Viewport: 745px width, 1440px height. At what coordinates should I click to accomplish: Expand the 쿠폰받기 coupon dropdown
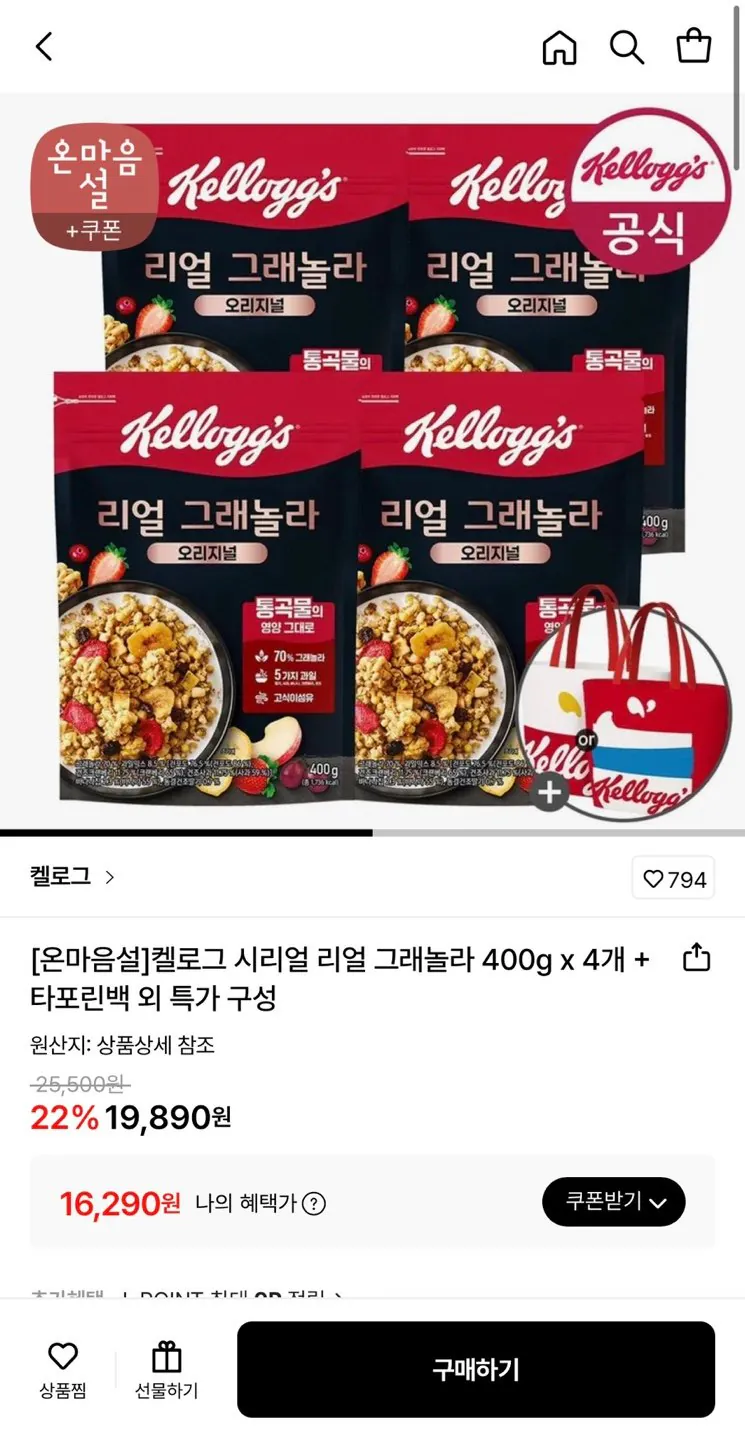[613, 1202]
